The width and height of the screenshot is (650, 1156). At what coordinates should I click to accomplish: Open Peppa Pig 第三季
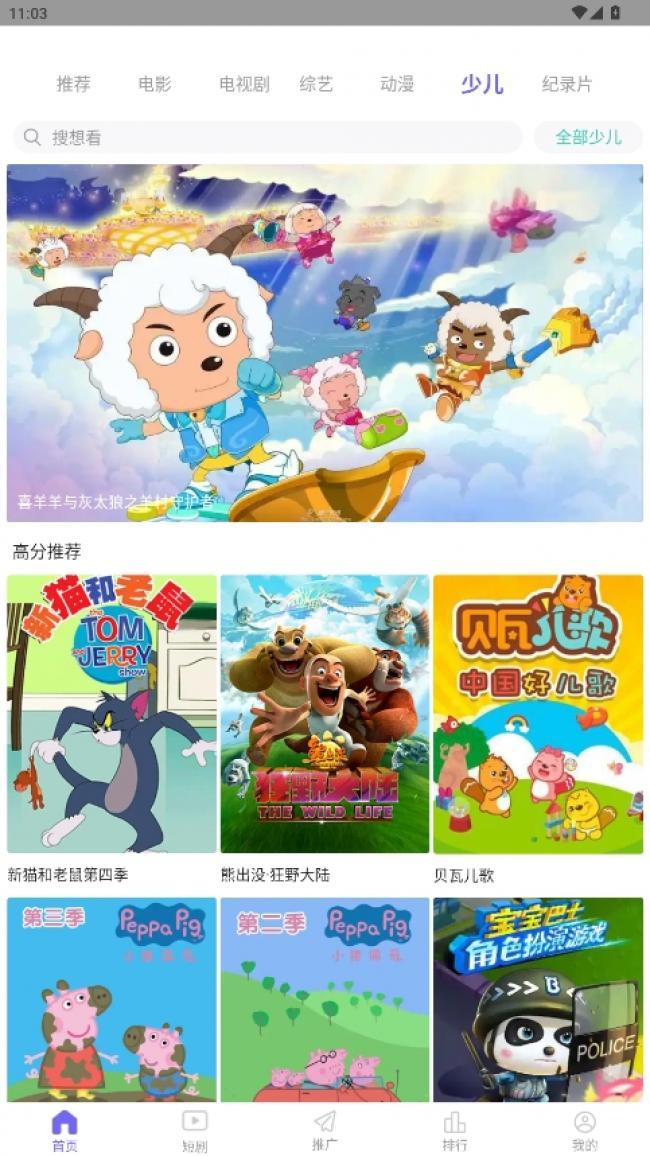(x=112, y=999)
